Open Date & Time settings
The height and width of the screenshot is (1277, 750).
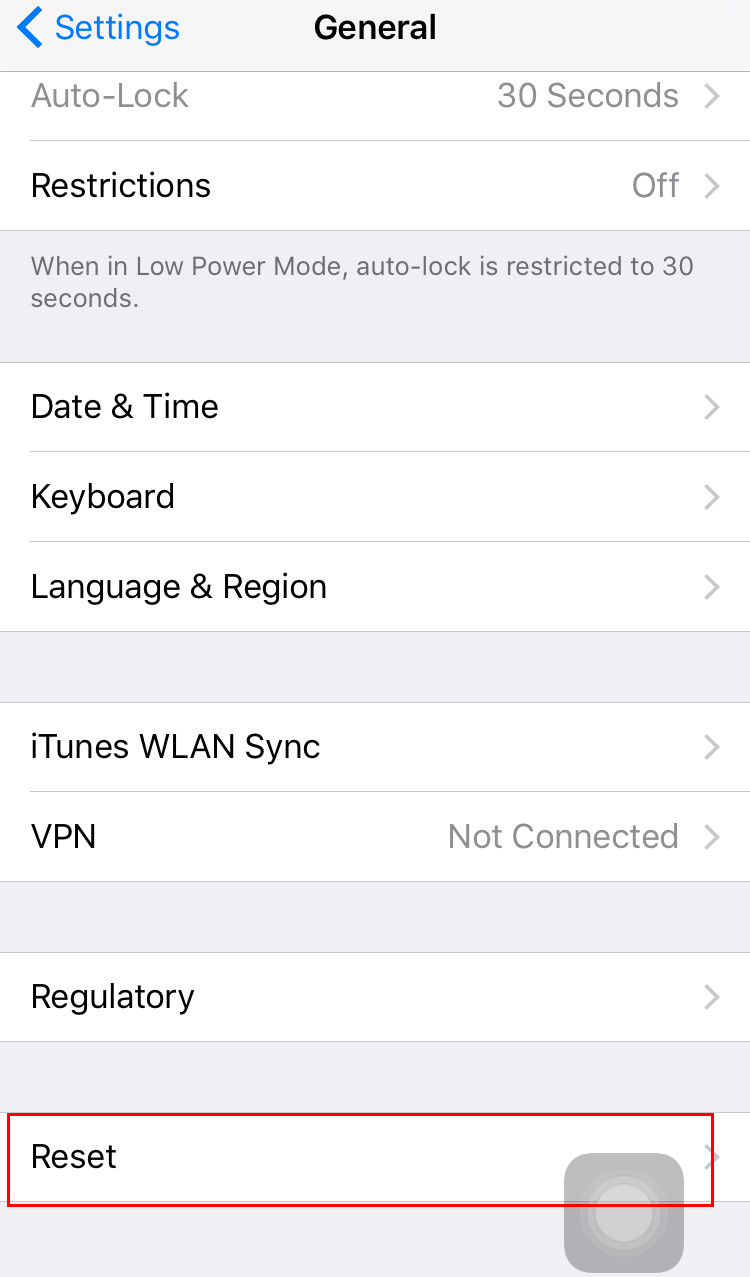pyautogui.click(x=375, y=407)
